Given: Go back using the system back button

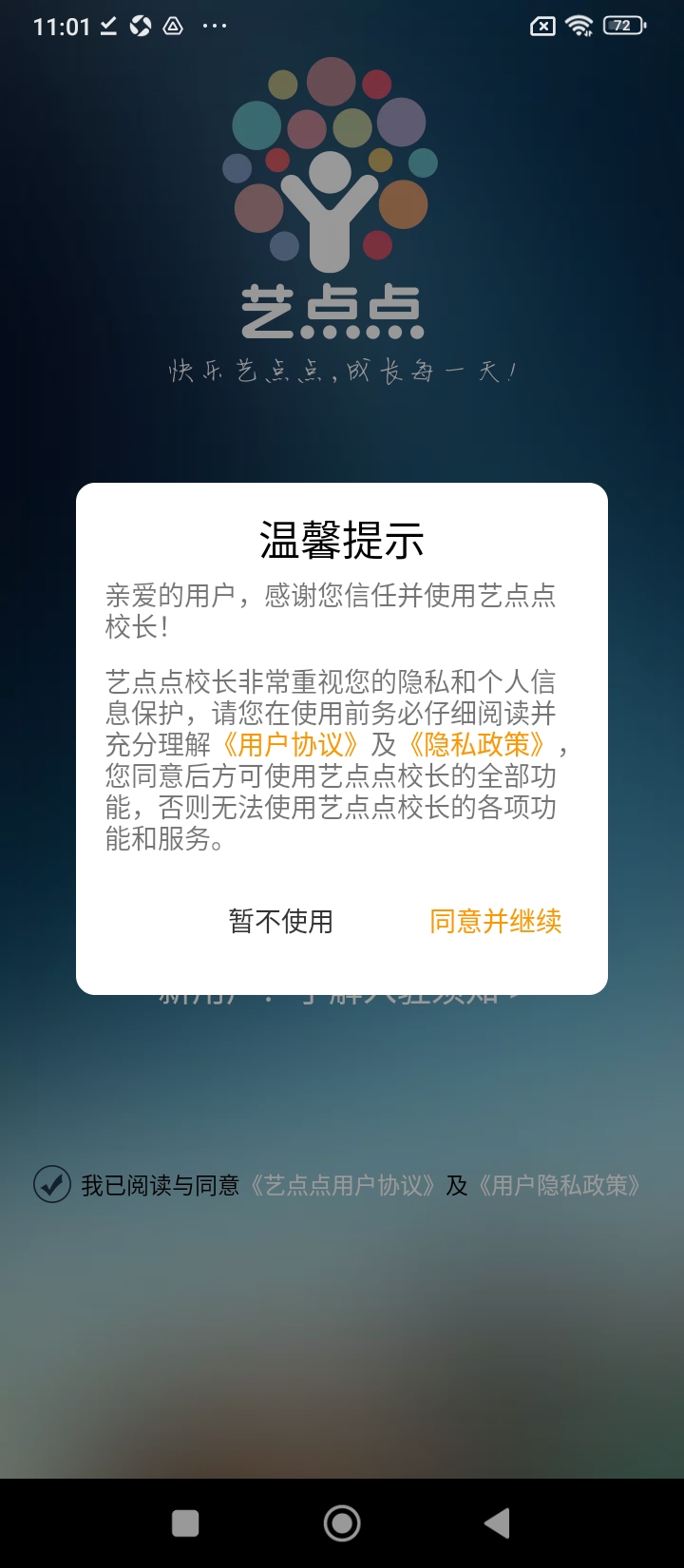Looking at the screenshot, I should (497, 1523).
